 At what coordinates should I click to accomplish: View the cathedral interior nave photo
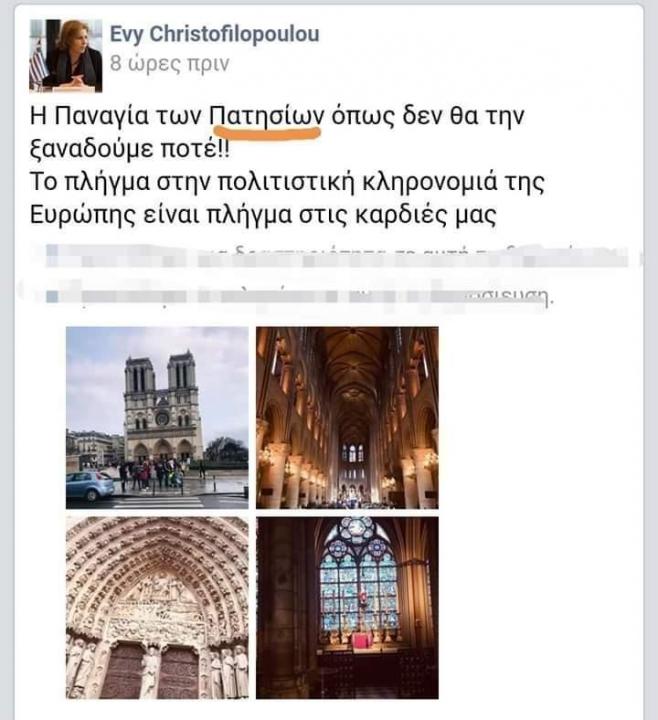347,417
